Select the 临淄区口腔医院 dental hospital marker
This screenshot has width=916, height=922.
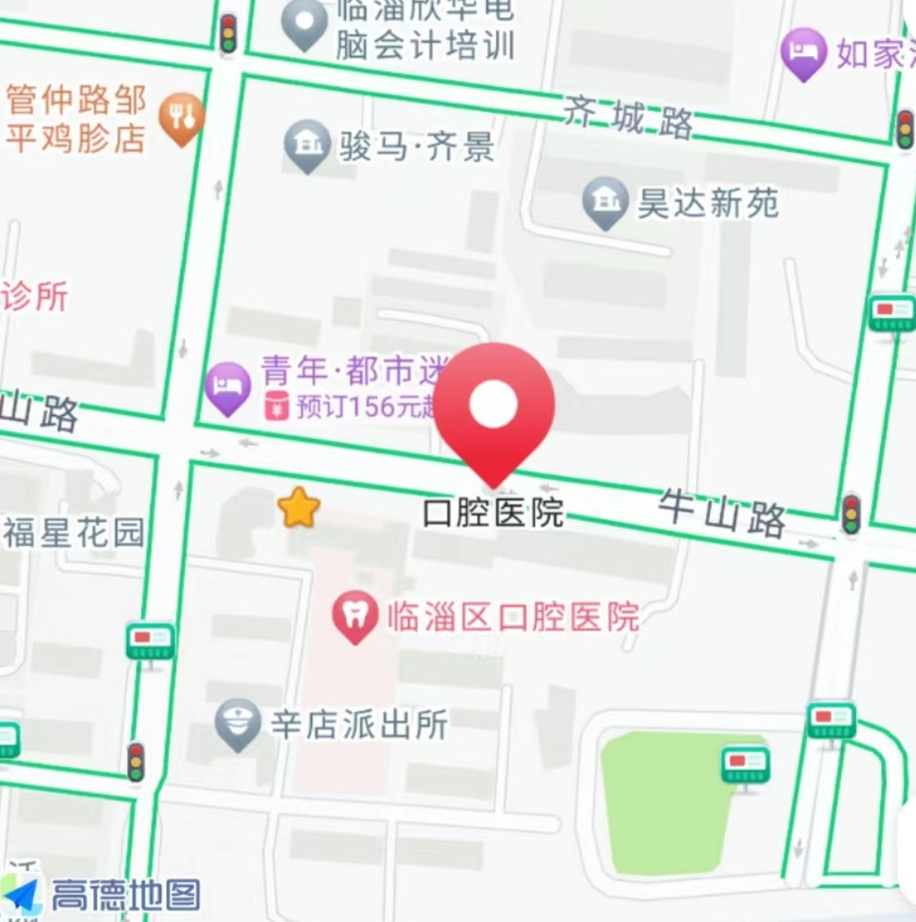pos(356,617)
